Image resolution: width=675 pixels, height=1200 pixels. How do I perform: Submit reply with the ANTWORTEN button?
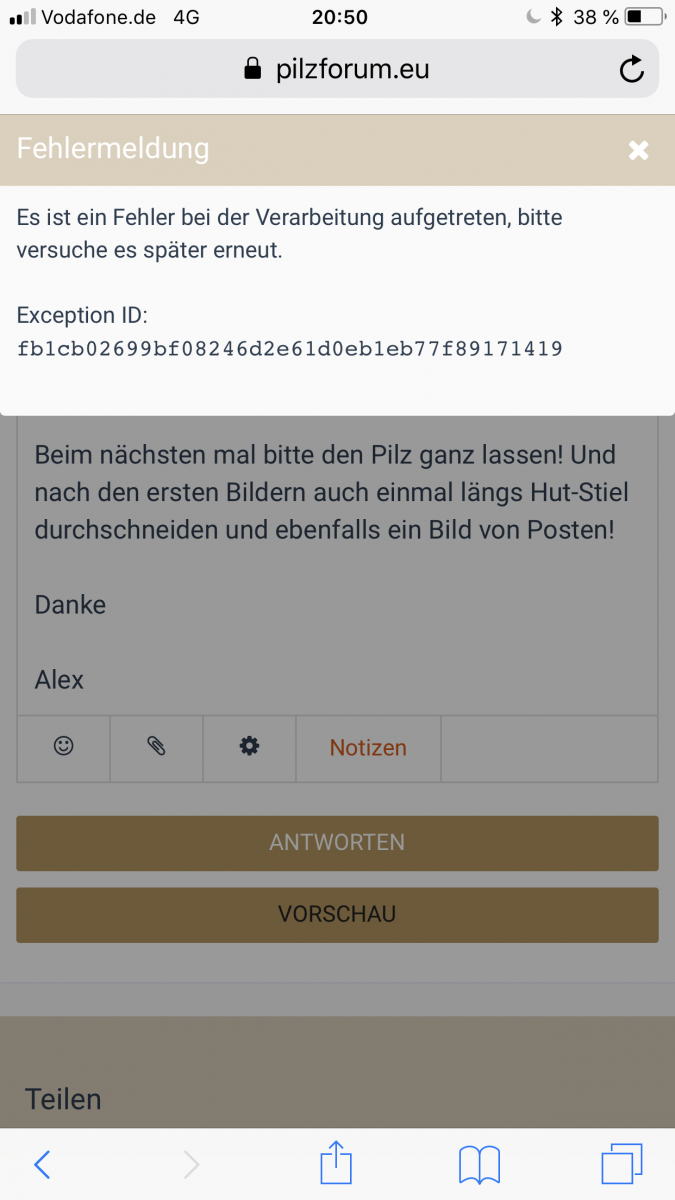coord(337,843)
